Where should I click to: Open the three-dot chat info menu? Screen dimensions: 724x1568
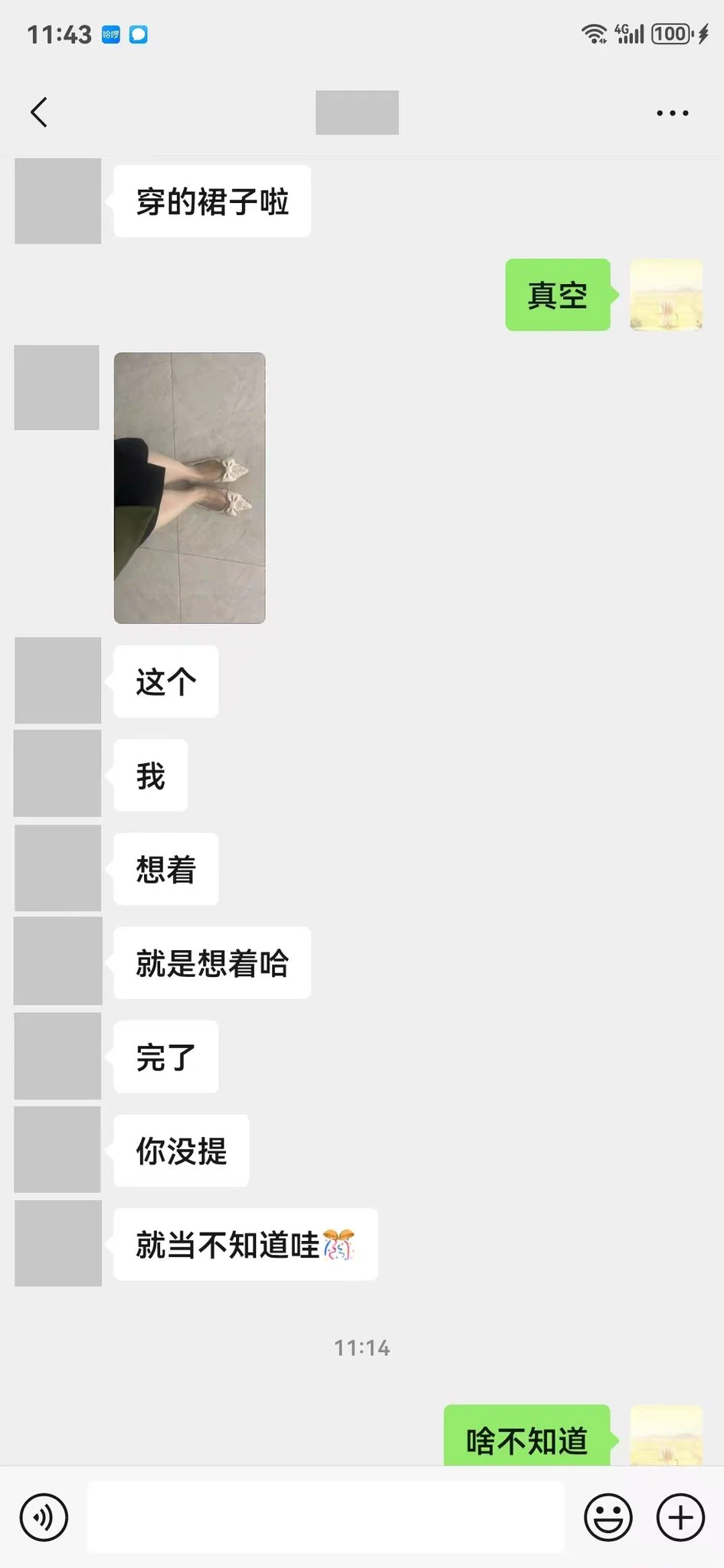pos(672,113)
